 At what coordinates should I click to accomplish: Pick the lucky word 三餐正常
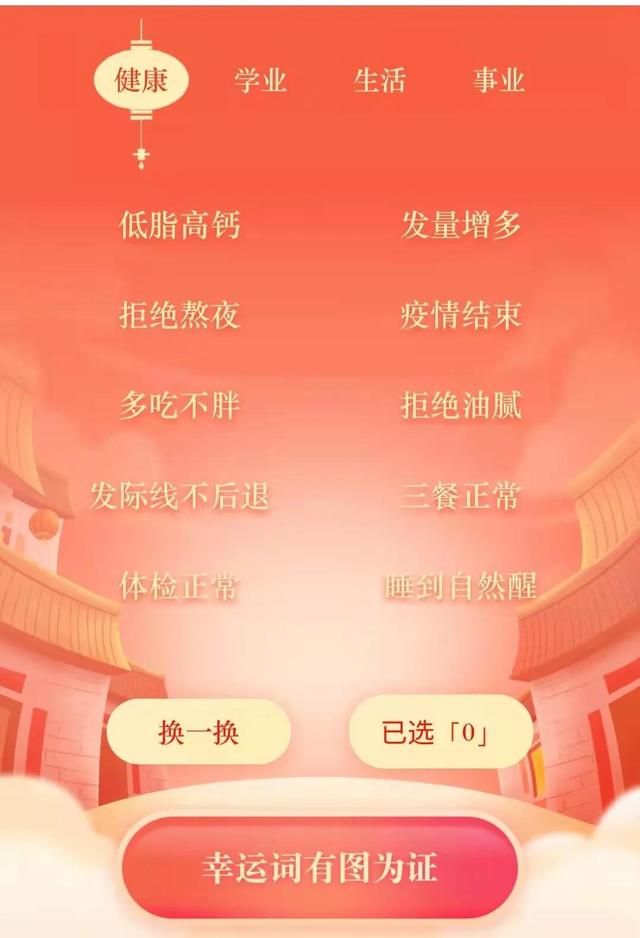pyautogui.click(x=461, y=496)
